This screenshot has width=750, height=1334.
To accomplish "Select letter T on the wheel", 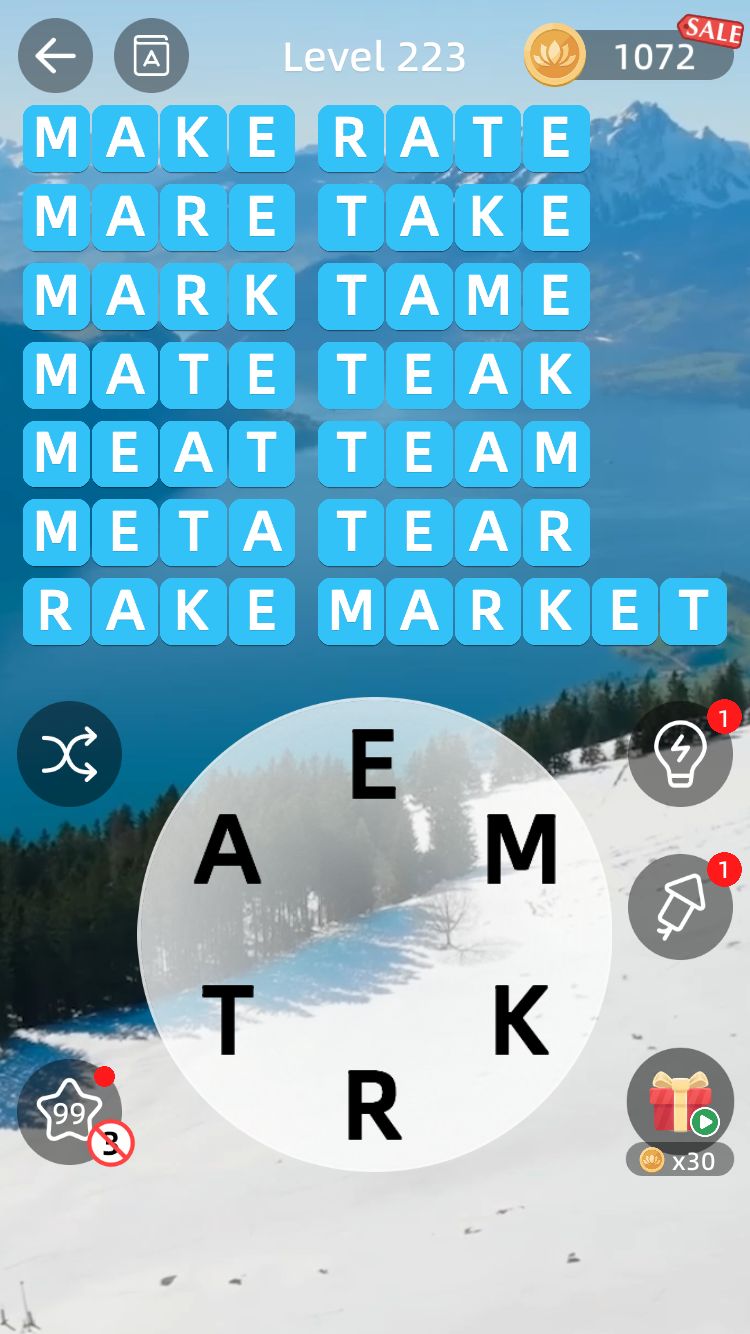I will coord(227,1020).
